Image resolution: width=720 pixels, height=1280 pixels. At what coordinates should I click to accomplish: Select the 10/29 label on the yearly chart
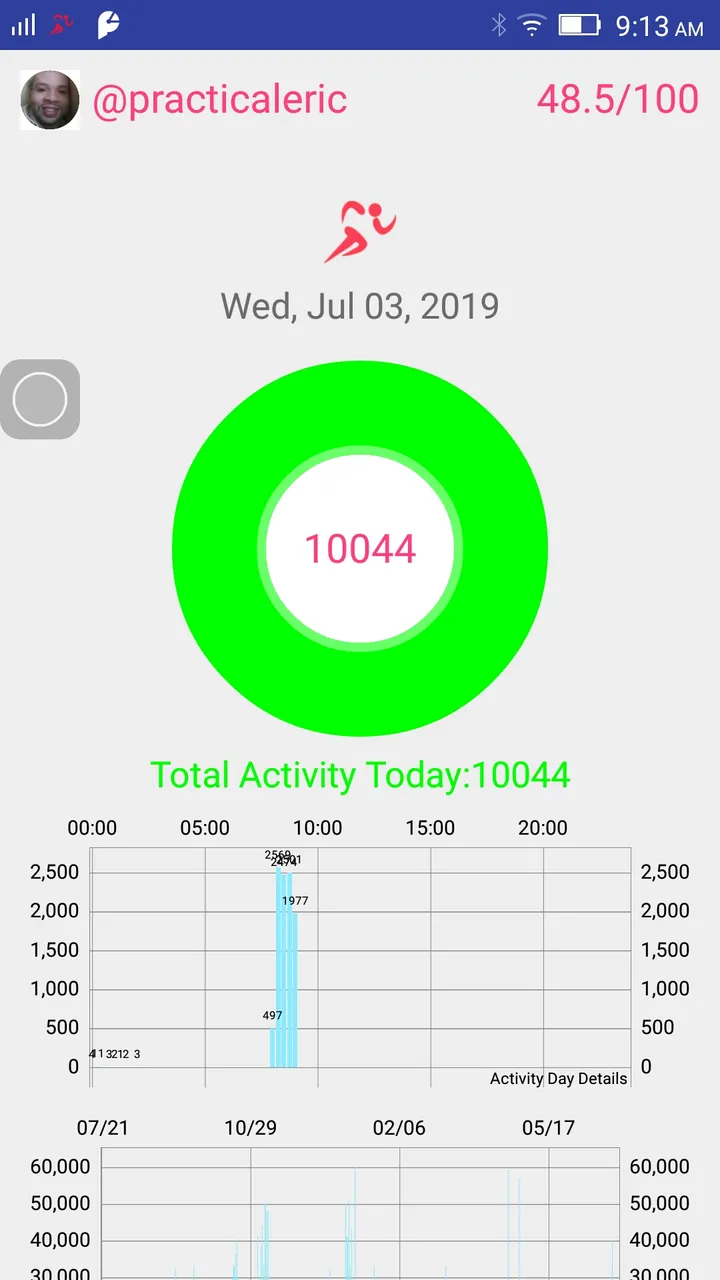[250, 1127]
